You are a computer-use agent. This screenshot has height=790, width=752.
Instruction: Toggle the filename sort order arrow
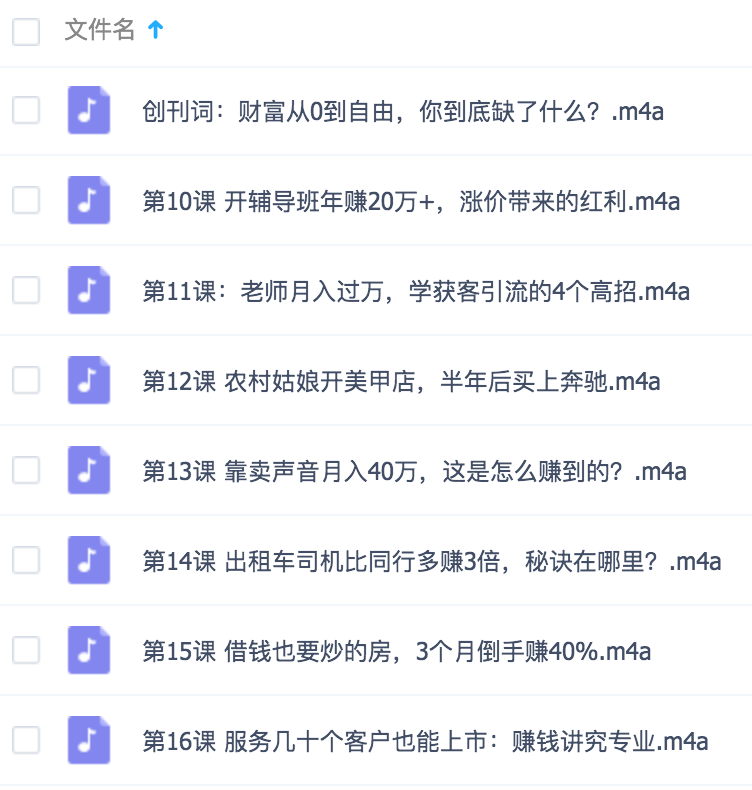click(156, 31)
